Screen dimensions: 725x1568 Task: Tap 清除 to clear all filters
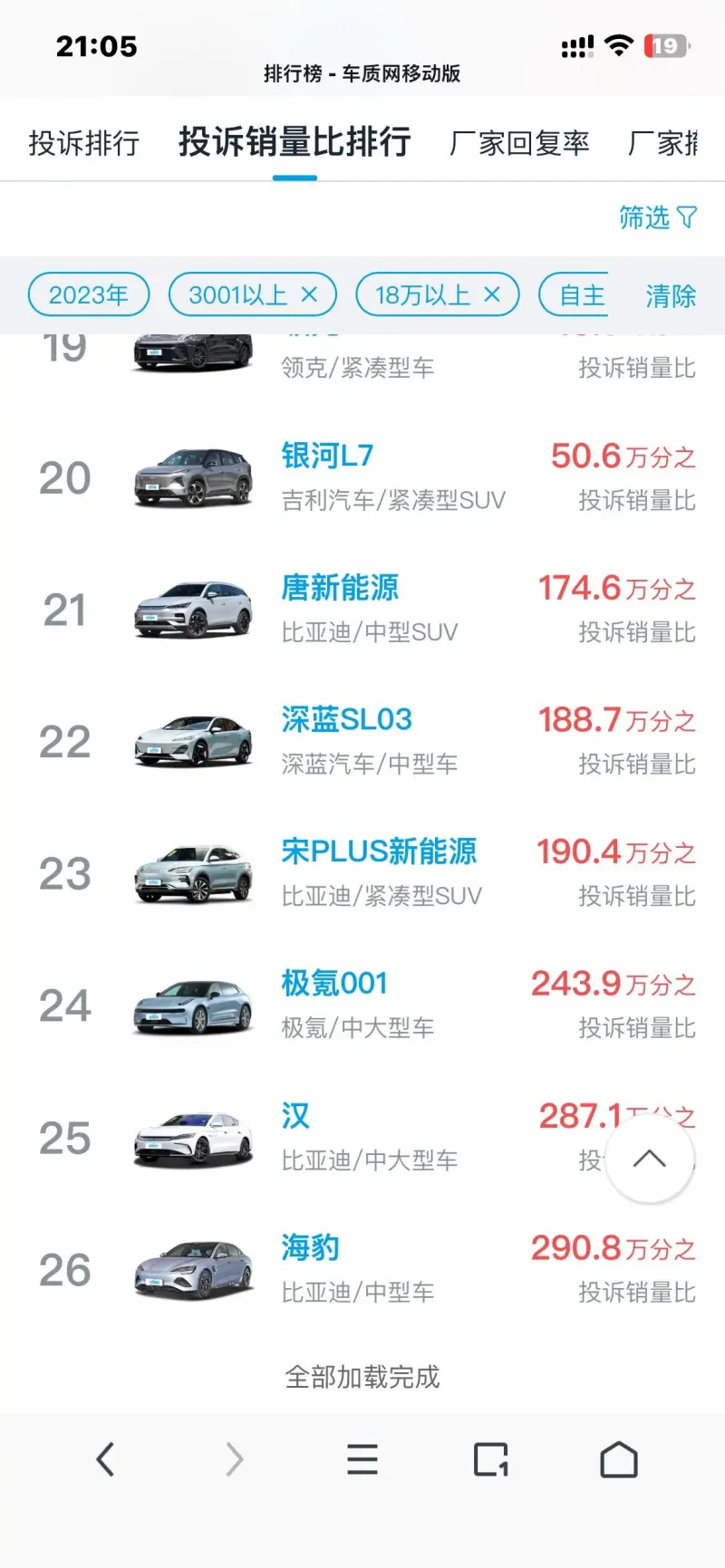pos(671,297)
